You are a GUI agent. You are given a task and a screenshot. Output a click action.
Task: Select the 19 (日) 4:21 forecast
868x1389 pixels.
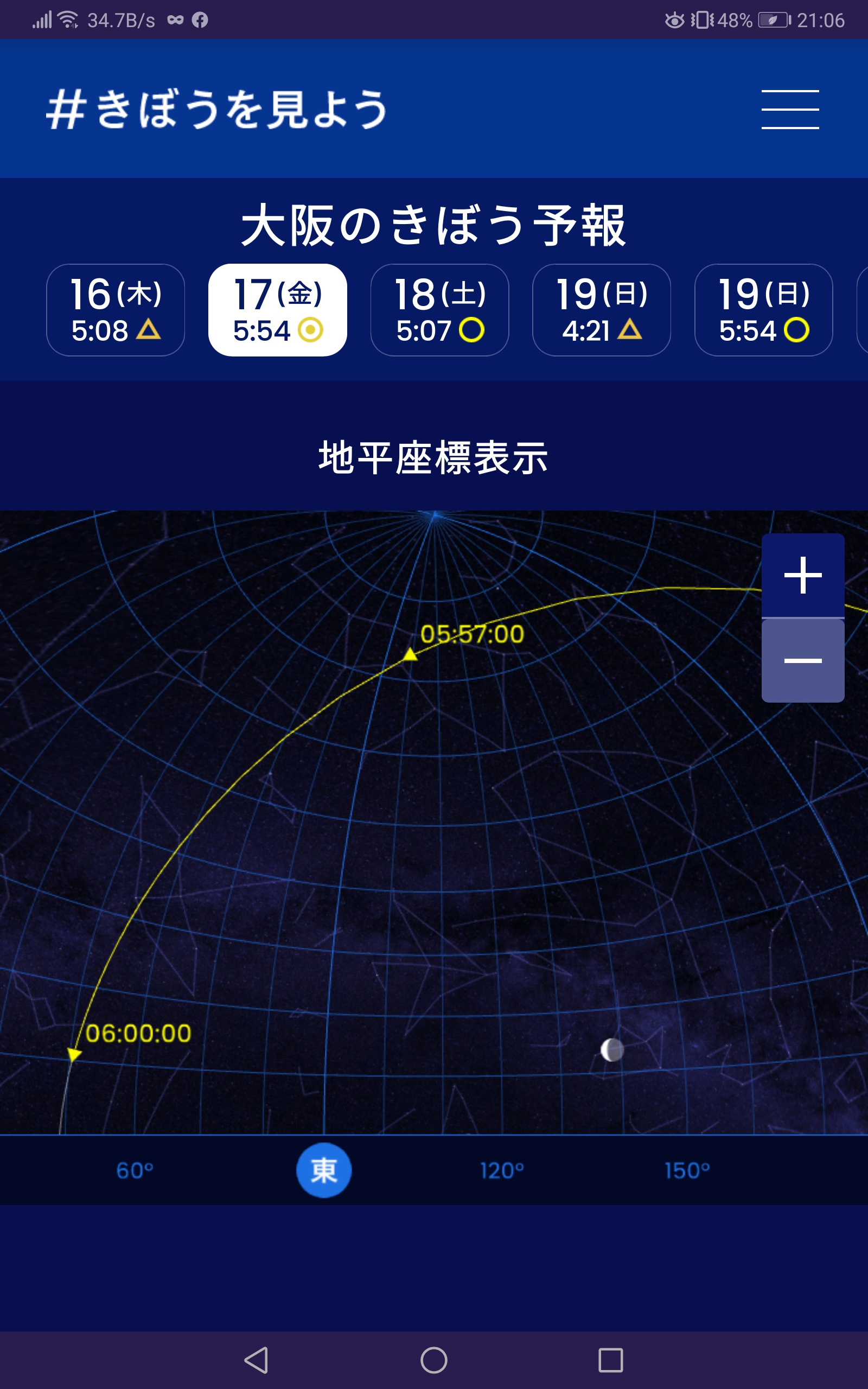point(602,310)
